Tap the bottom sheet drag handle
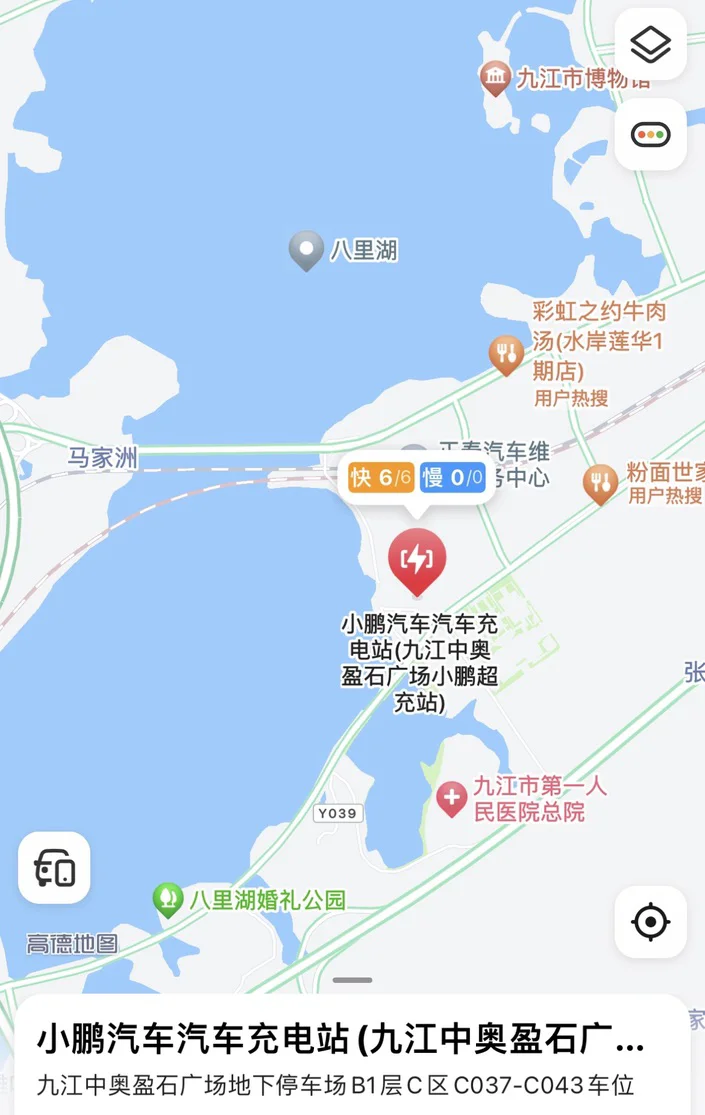This screenshot has width=705, height=1115. click(352, 980)
